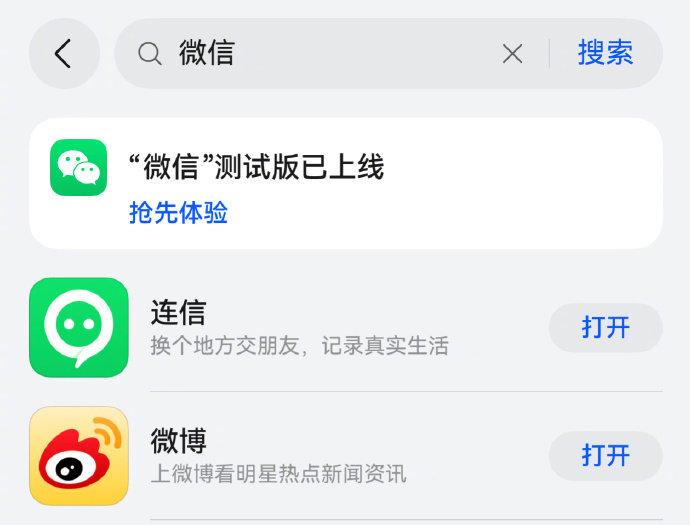Go back using the arrow button

click(64, 53)
